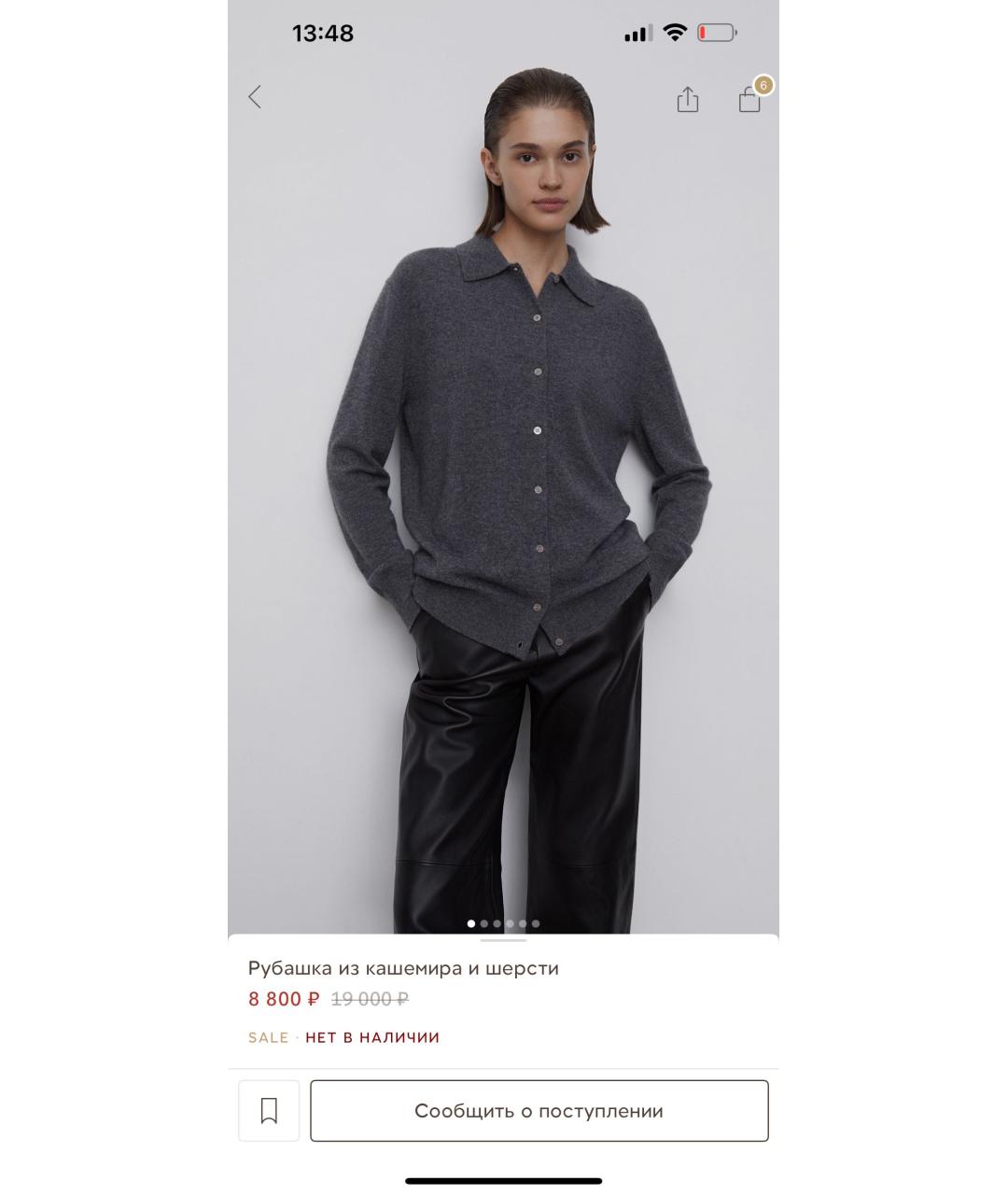Tap 'Сообщить о поступлении' to get restock notification

(x=539, y=1111)
